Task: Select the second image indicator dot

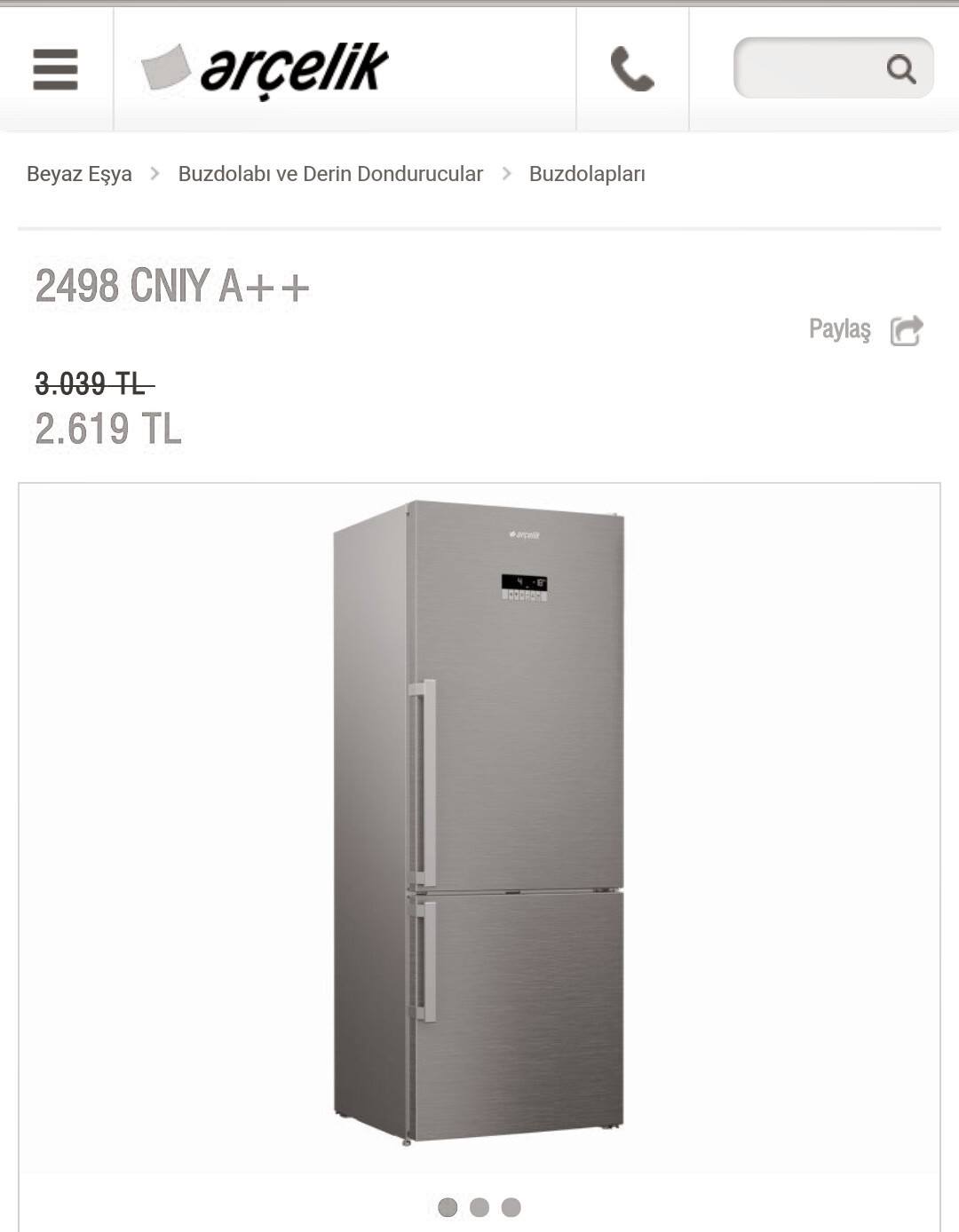Action: (479, 1207)
